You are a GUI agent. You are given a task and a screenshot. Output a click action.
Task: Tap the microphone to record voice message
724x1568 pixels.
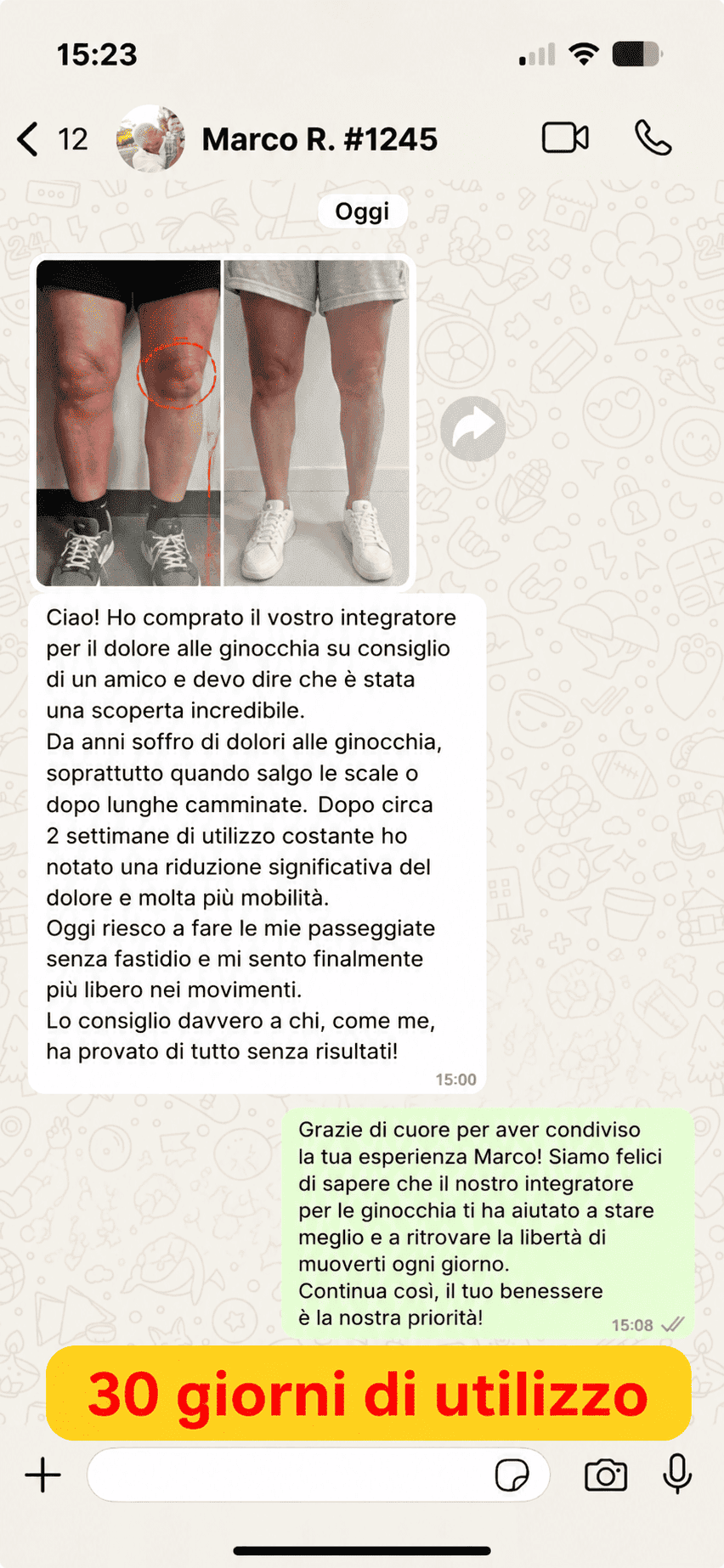(677, 1474)
